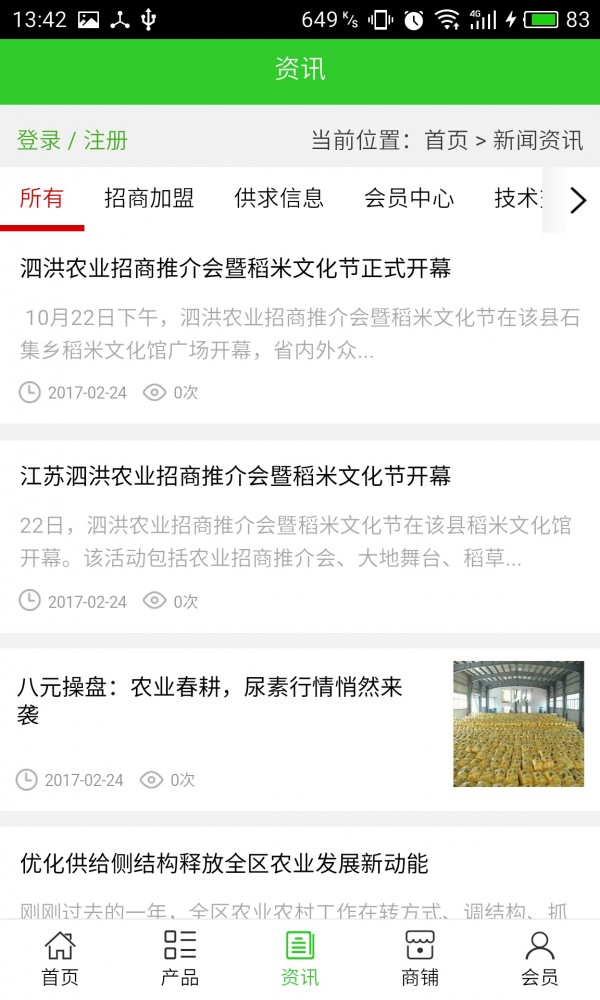Switch to the 产品 bottom tab

[x=180, y=958]
